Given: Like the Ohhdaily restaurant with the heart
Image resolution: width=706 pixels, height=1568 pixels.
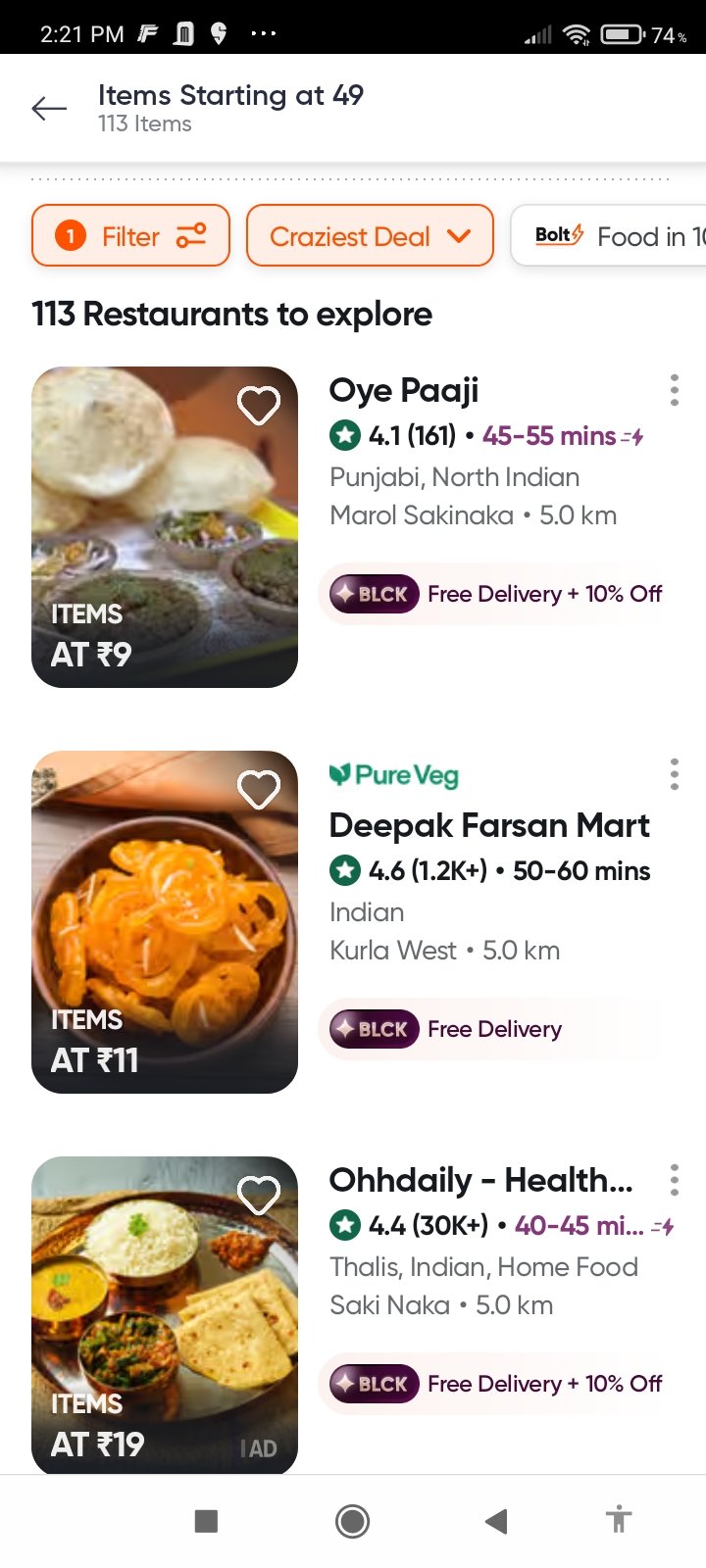Looking at the screenshot, I should [x=259, y=1195].
